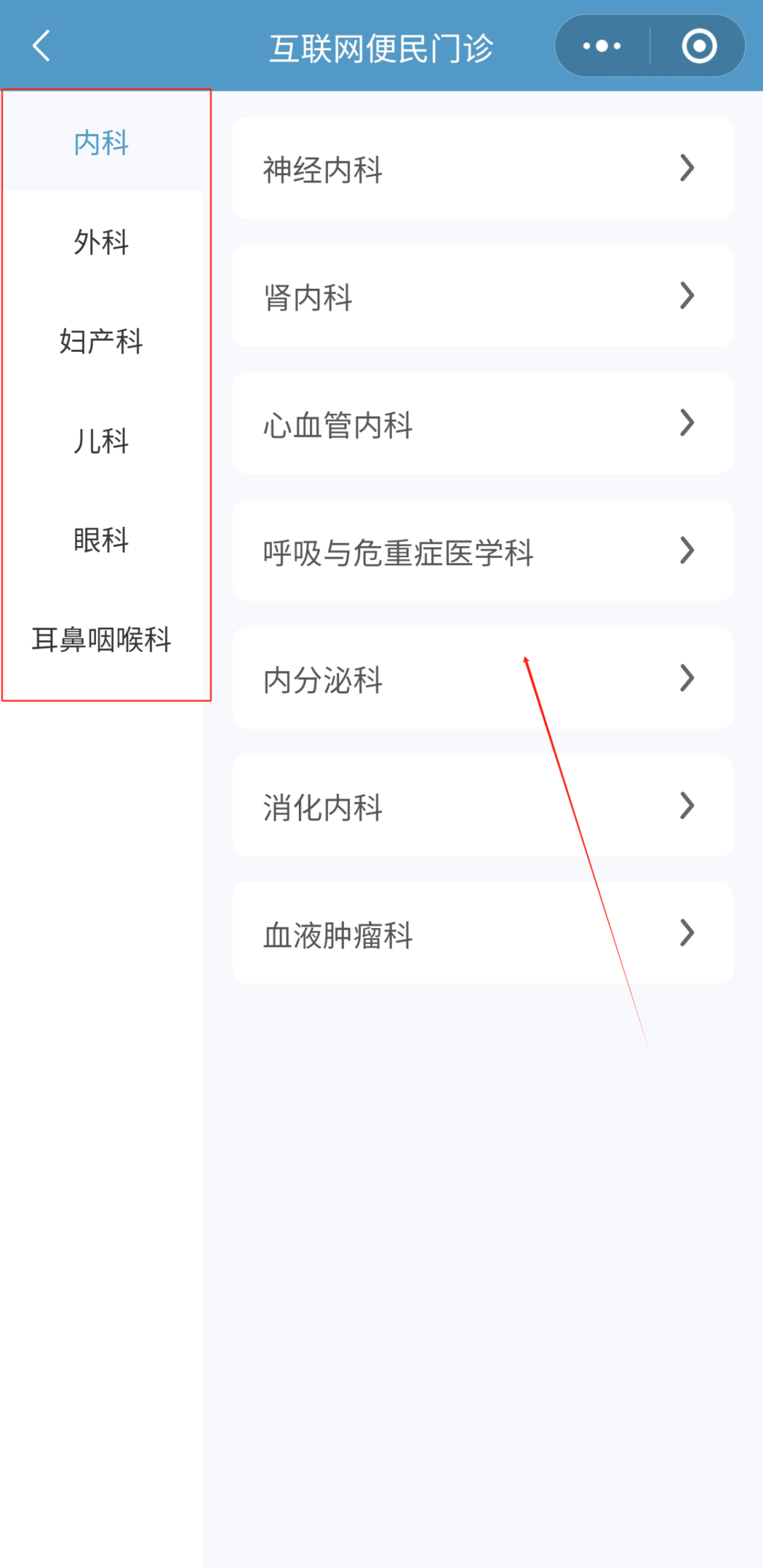Select the 内科 category

[x=102, y=143]
